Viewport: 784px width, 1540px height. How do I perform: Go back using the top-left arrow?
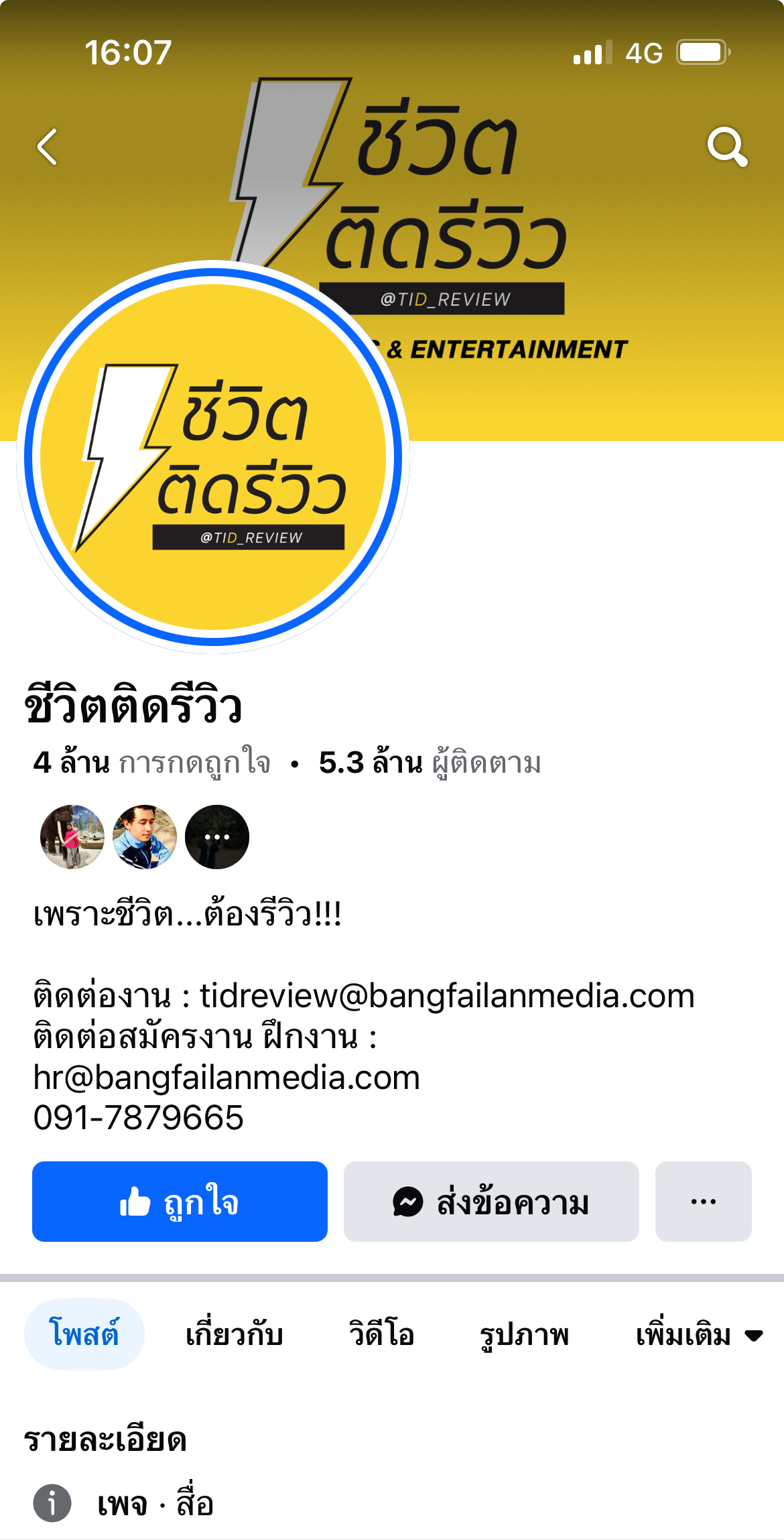click(47, 147)
